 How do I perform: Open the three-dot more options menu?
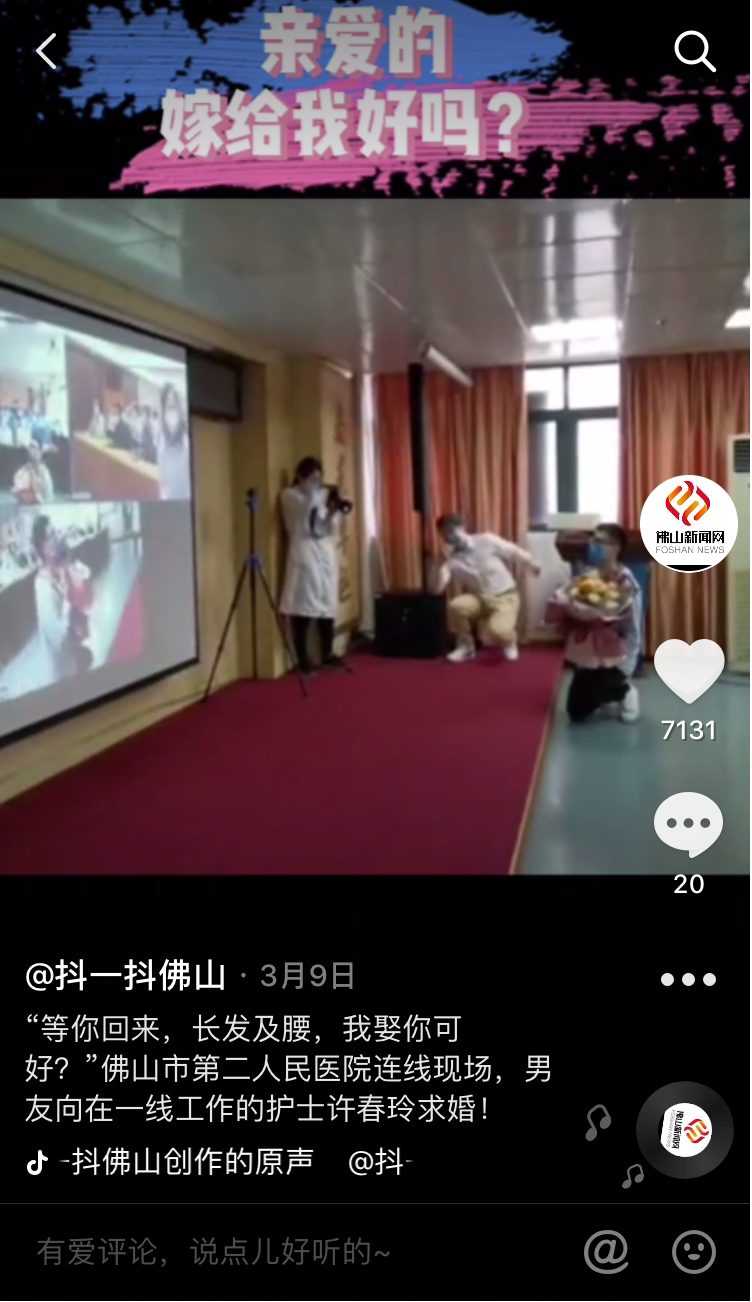tap(688, 980)
